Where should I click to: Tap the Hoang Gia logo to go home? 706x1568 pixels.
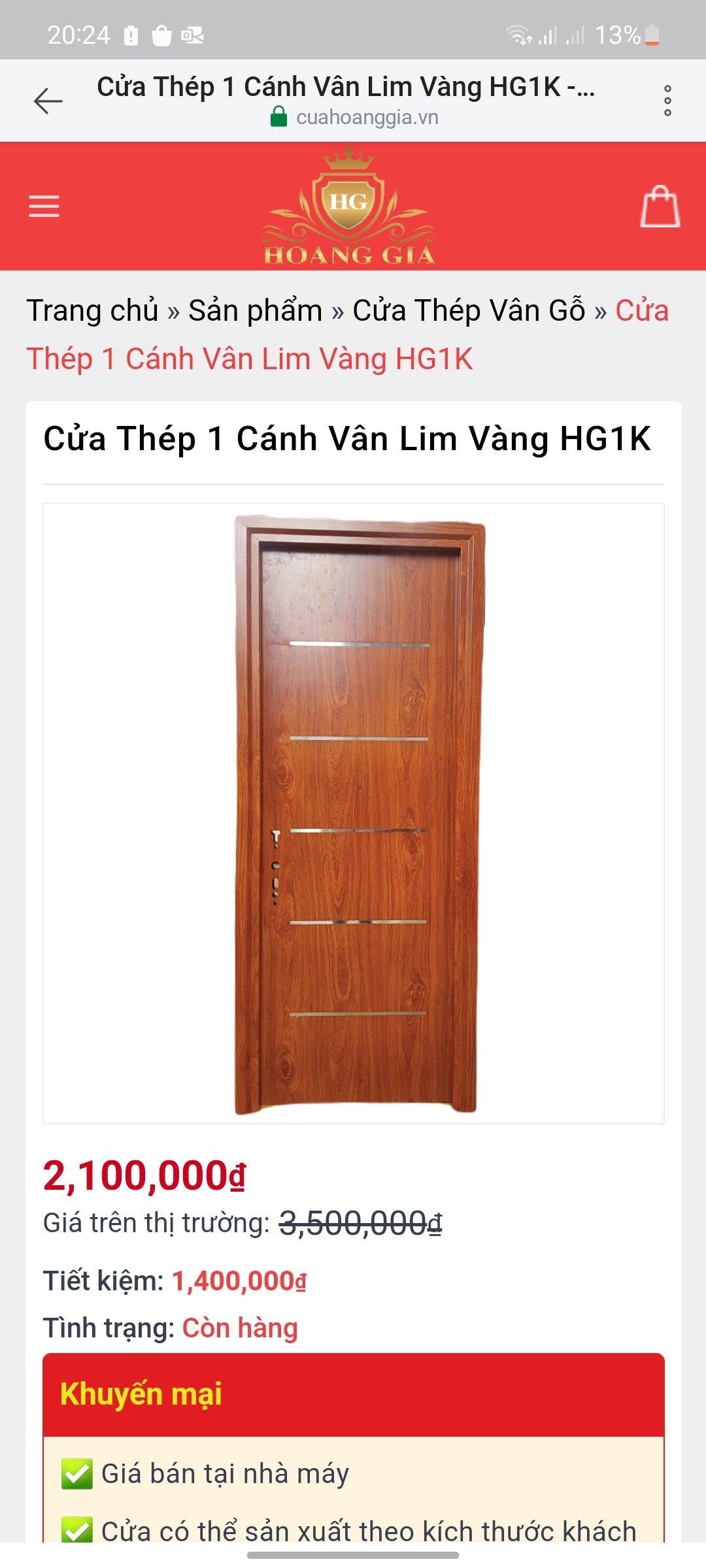pyautogui.click(x=349, y=206)
